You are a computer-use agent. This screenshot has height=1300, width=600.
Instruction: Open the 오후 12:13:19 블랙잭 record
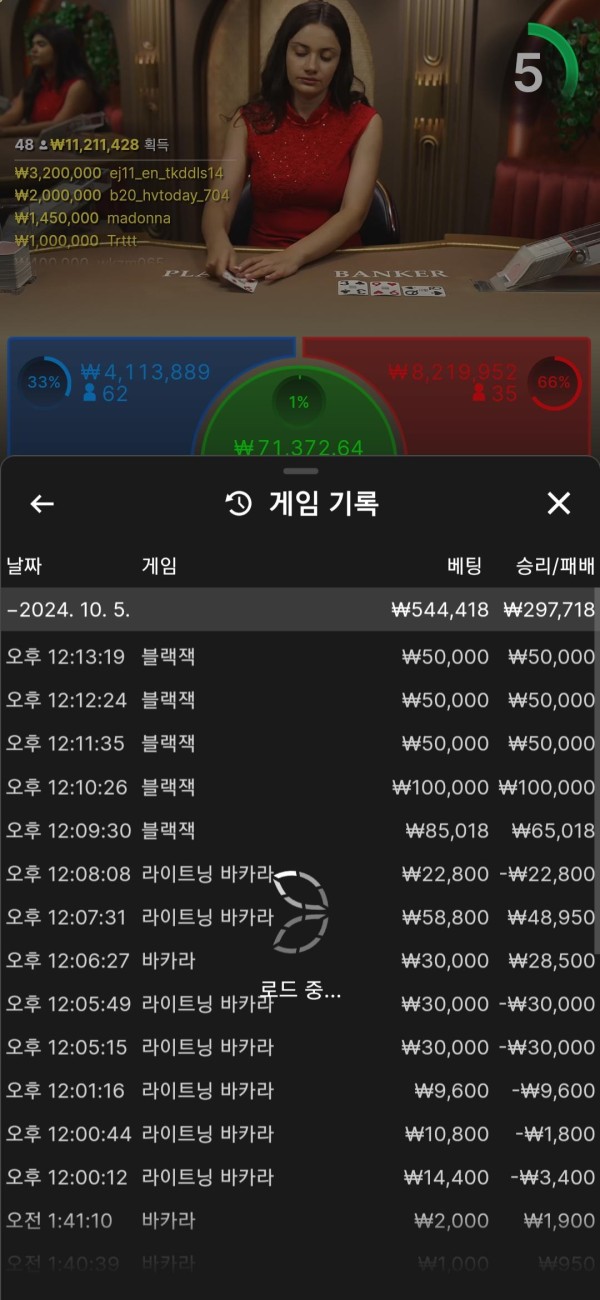(x=300, y=657)
